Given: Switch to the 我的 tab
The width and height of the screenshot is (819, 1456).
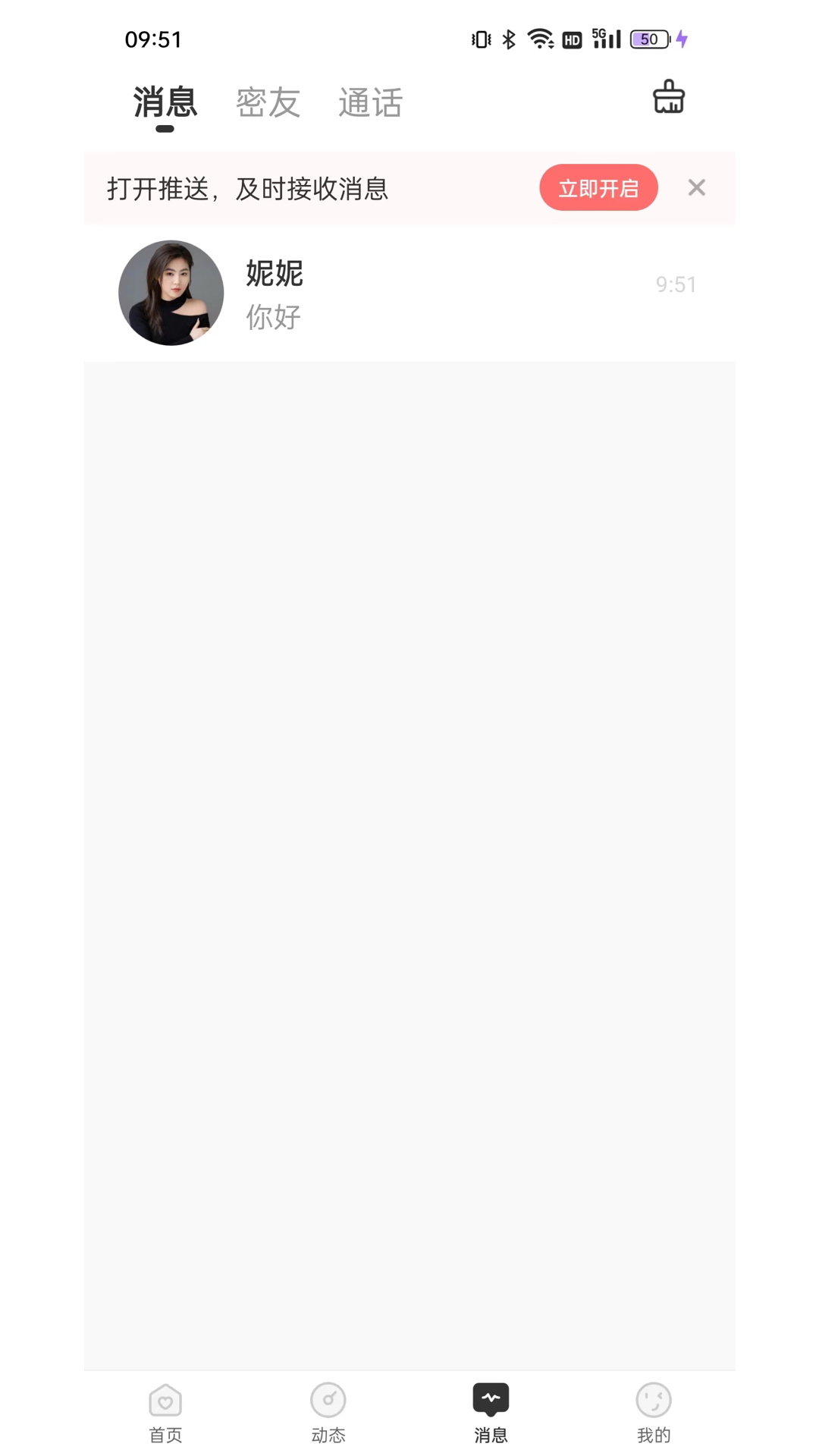Looking at the screenshot, I should click(x=653, y=1412).
